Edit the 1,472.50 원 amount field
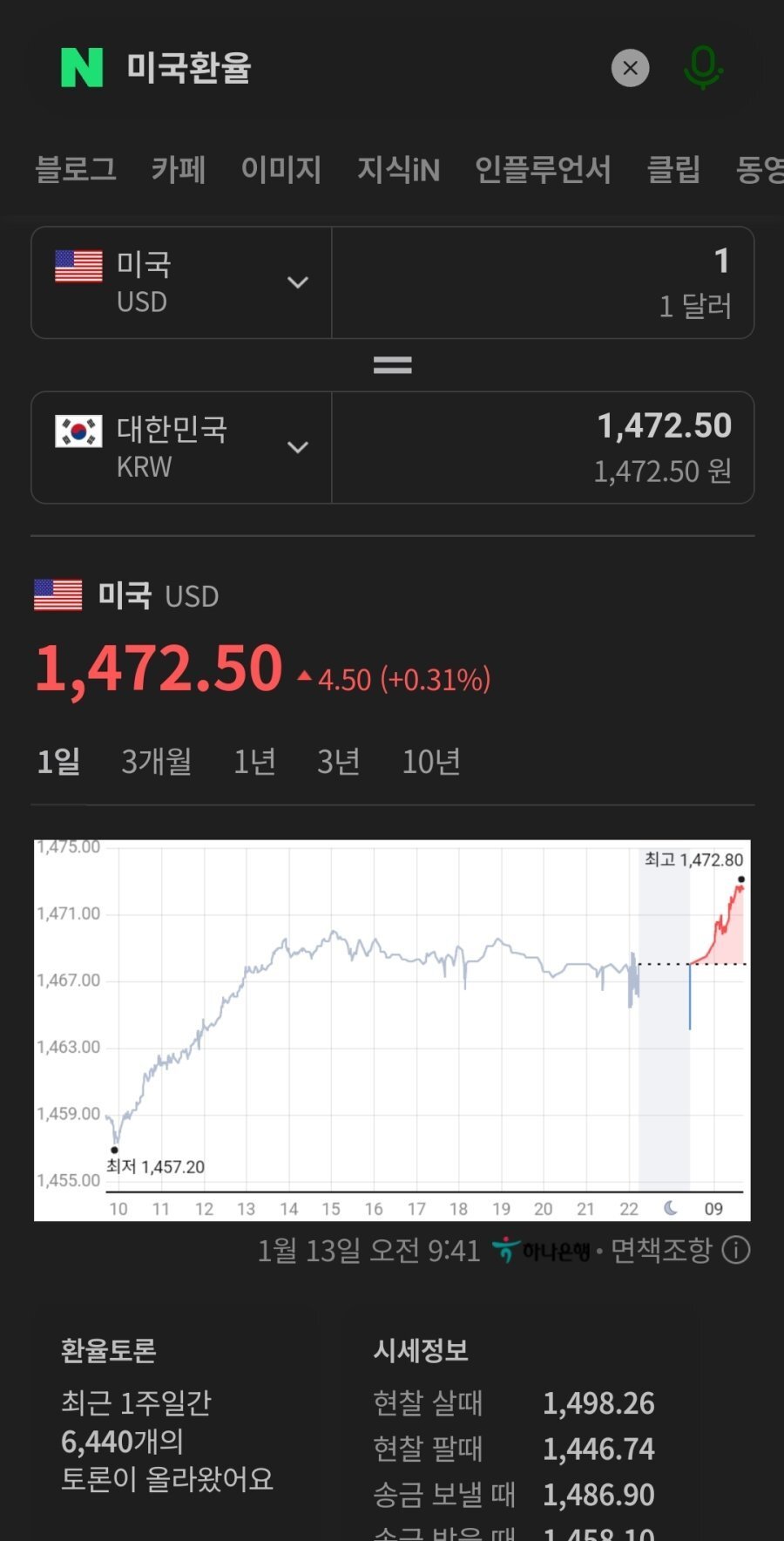This screenshot has width=784, height=1541. pos(542,447)
